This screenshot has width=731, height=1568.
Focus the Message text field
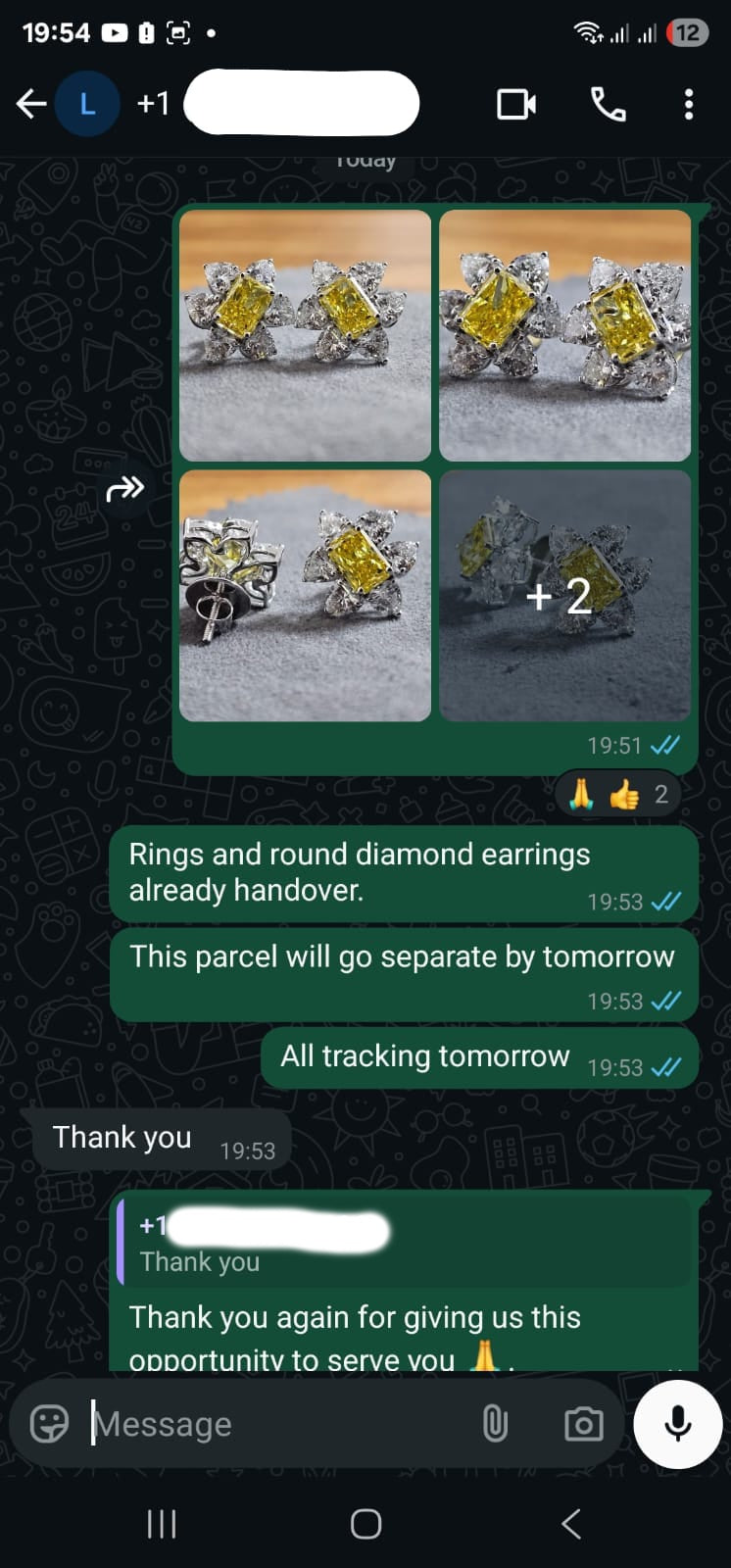274,1424
